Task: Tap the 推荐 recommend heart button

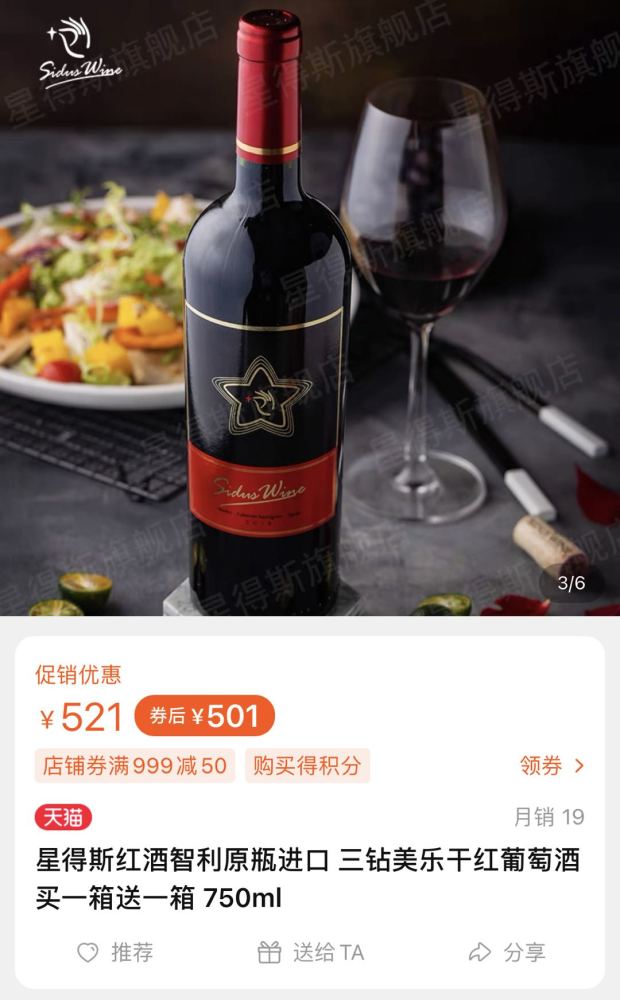Action: (115, 952)
